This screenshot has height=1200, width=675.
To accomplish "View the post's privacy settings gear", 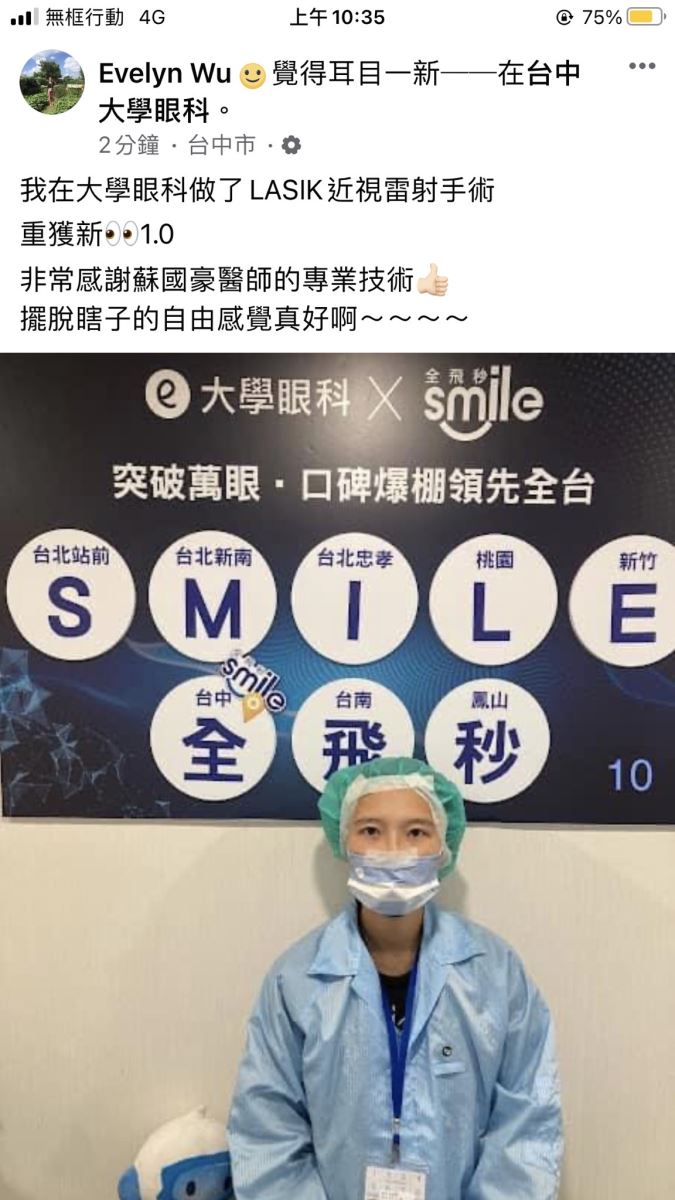I will (291, 145).
